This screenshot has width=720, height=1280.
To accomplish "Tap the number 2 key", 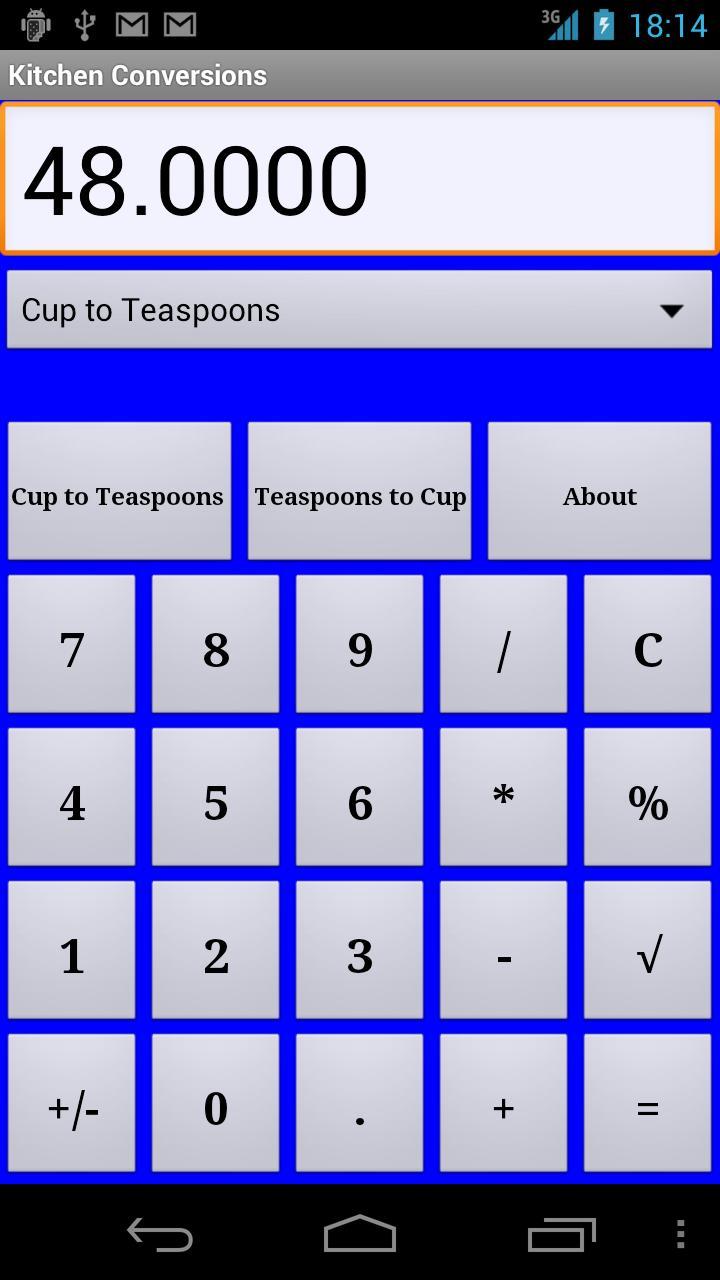I will click(x=215, y=950).
